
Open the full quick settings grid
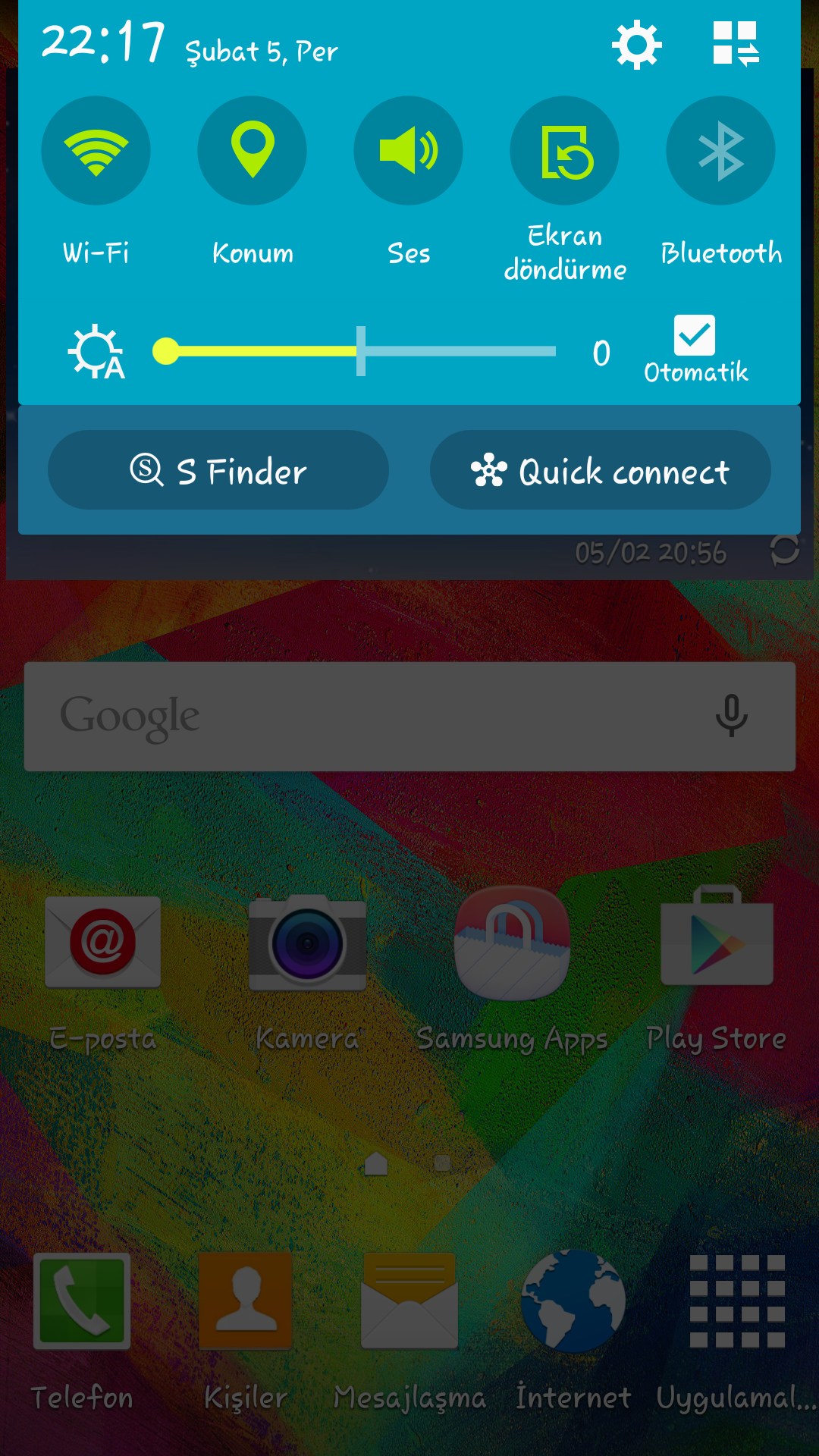(735, 44)
